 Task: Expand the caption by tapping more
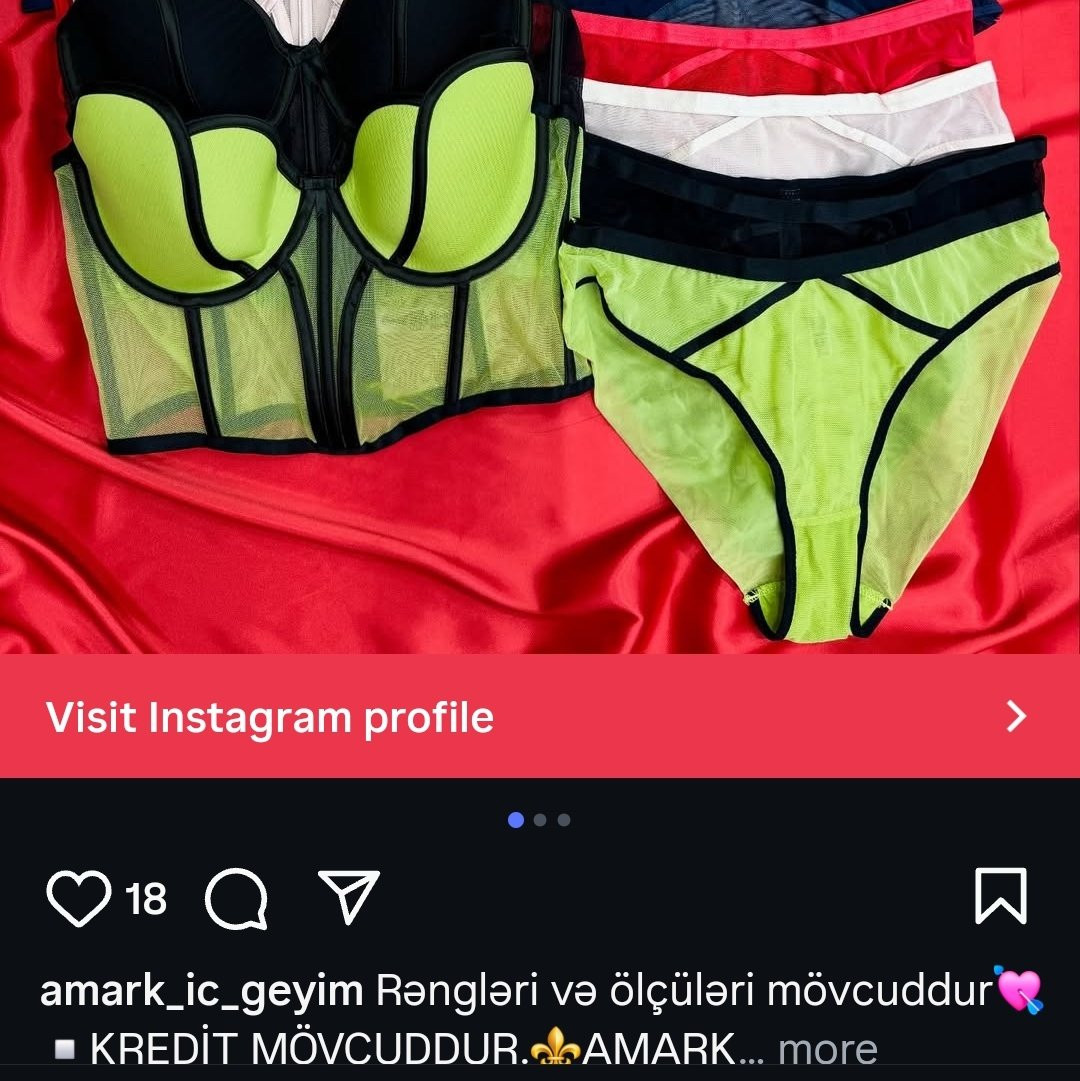point(828,1050)
